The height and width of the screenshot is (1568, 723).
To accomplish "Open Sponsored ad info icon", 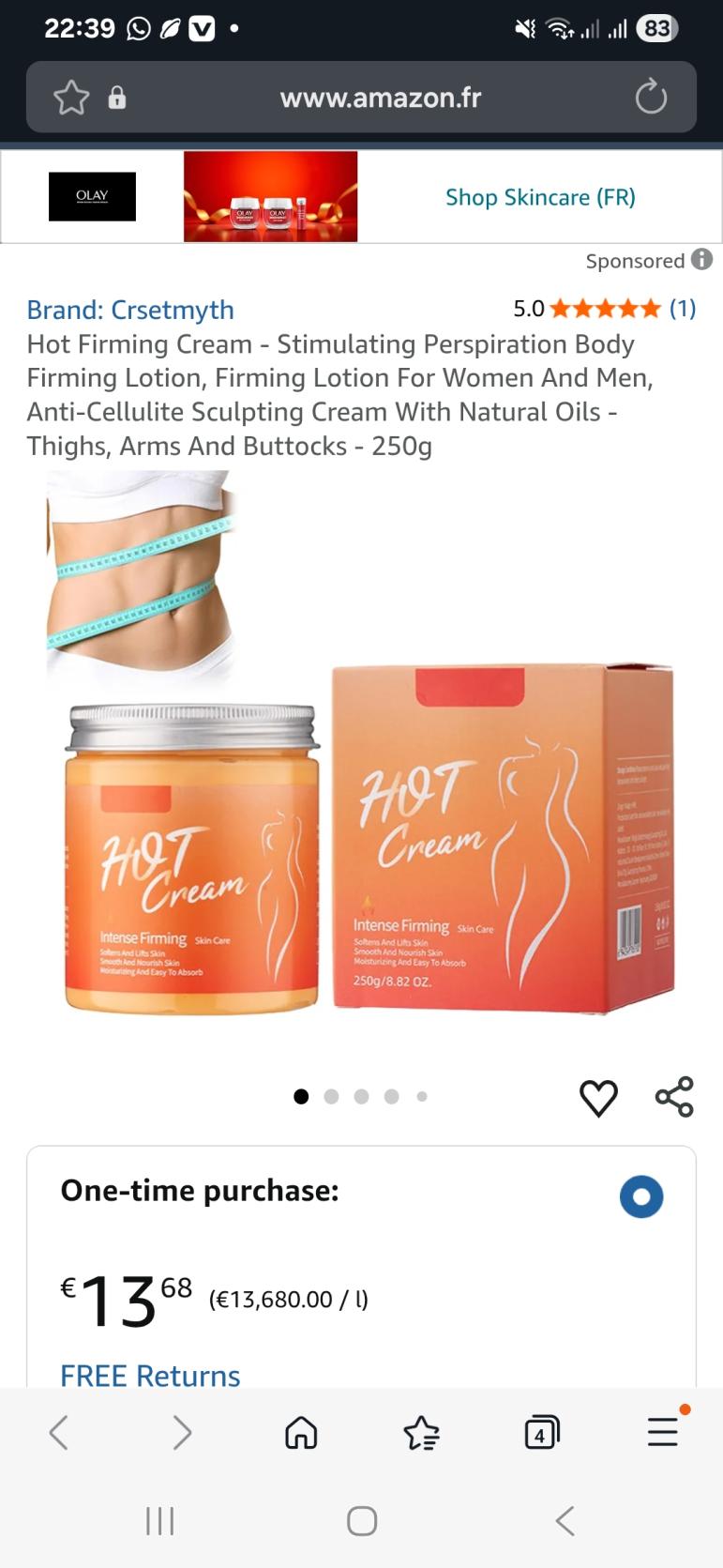I will point(701,260).
